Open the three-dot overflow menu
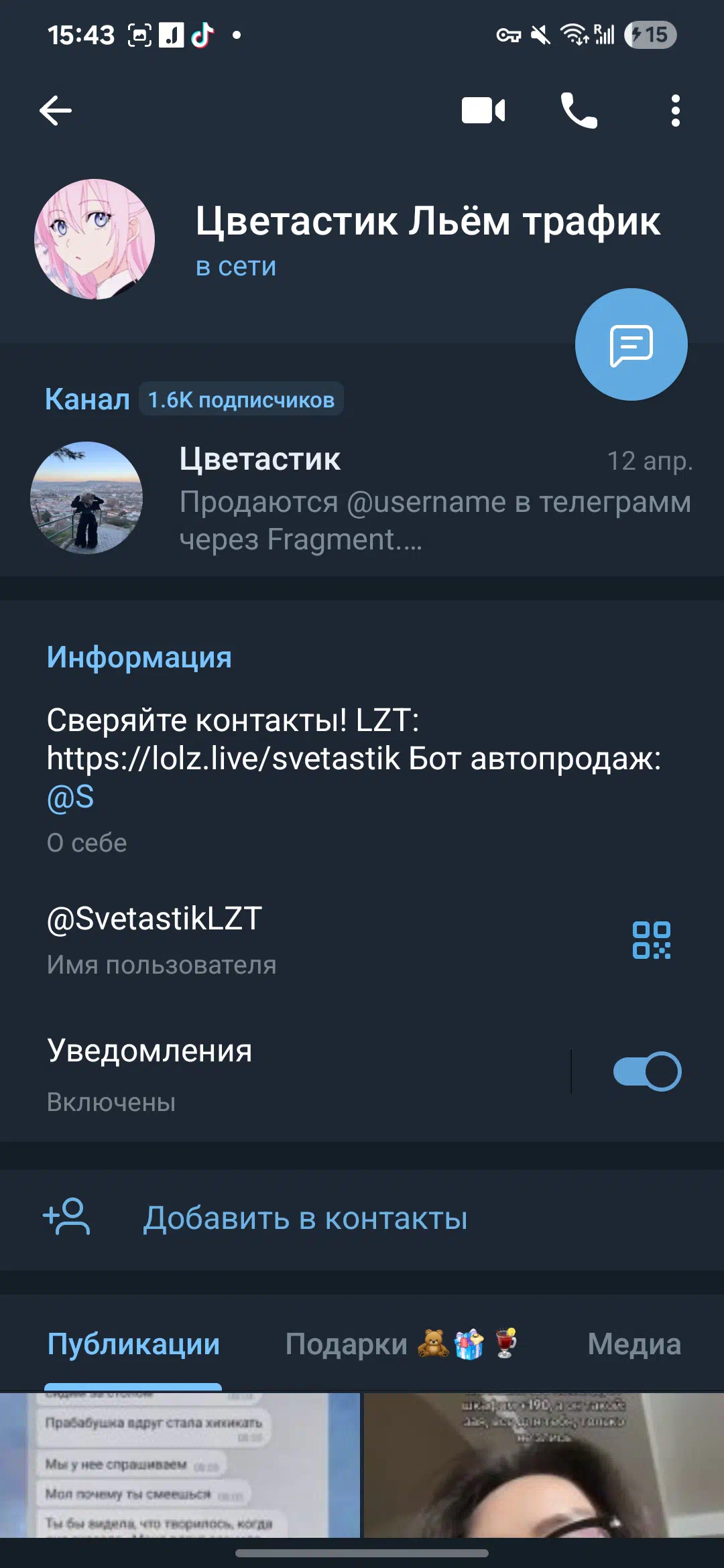 point(675,111)
